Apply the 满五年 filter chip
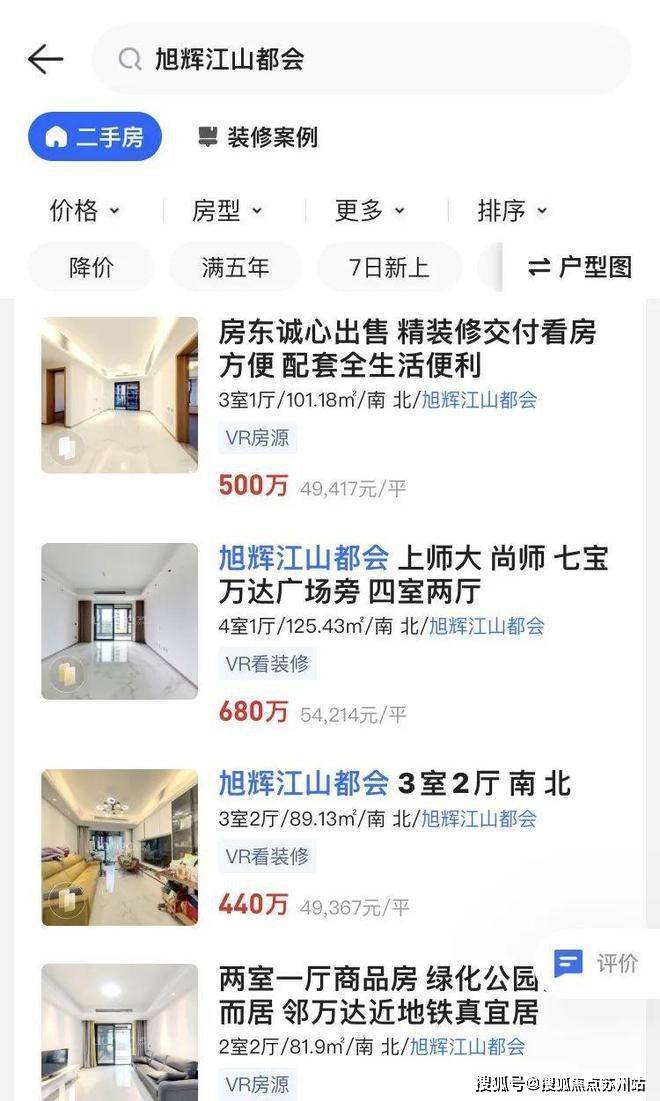Image resolution: width=660 pixels, height=1101 pixels. [235, 267]
